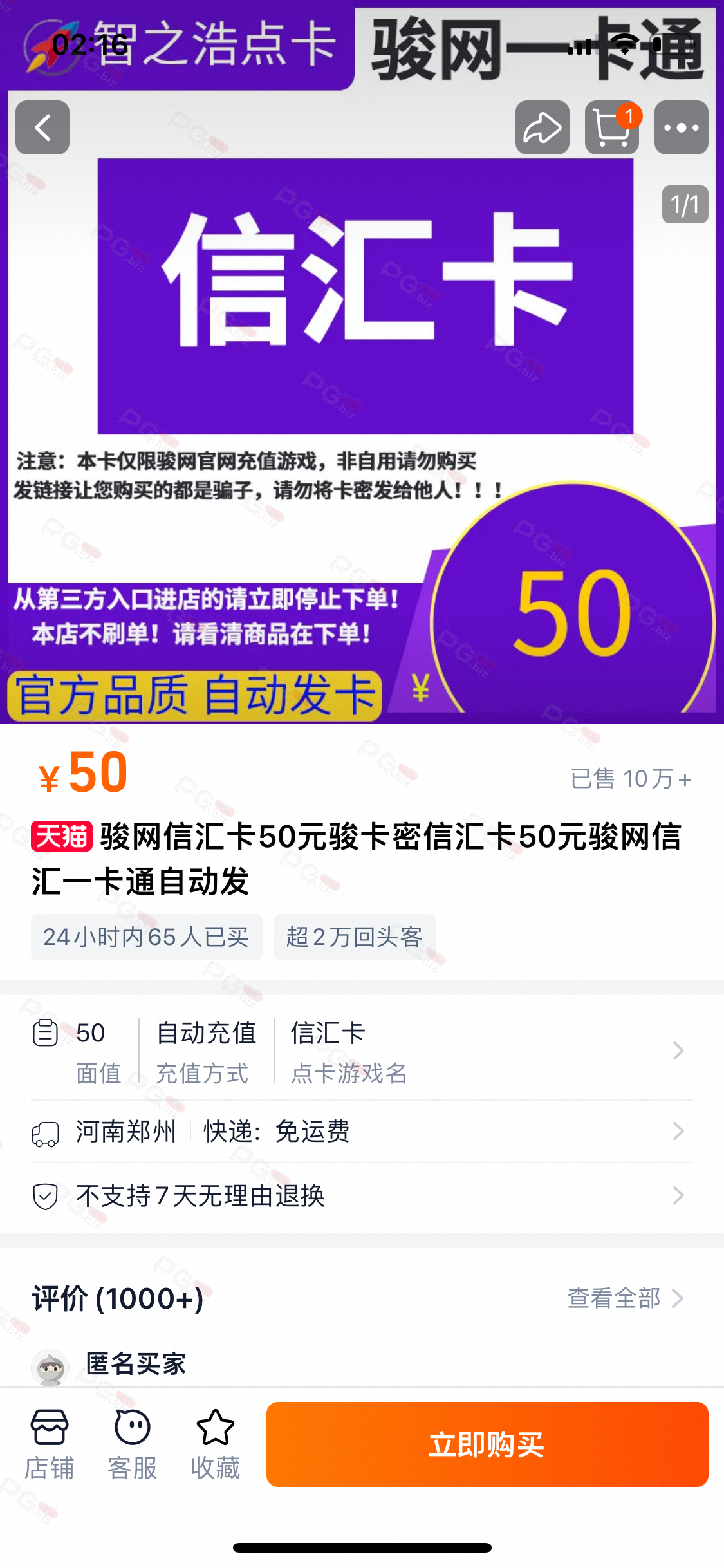Share this product
This screenshot has height=1568, width=724.
[x=542, y=127]
